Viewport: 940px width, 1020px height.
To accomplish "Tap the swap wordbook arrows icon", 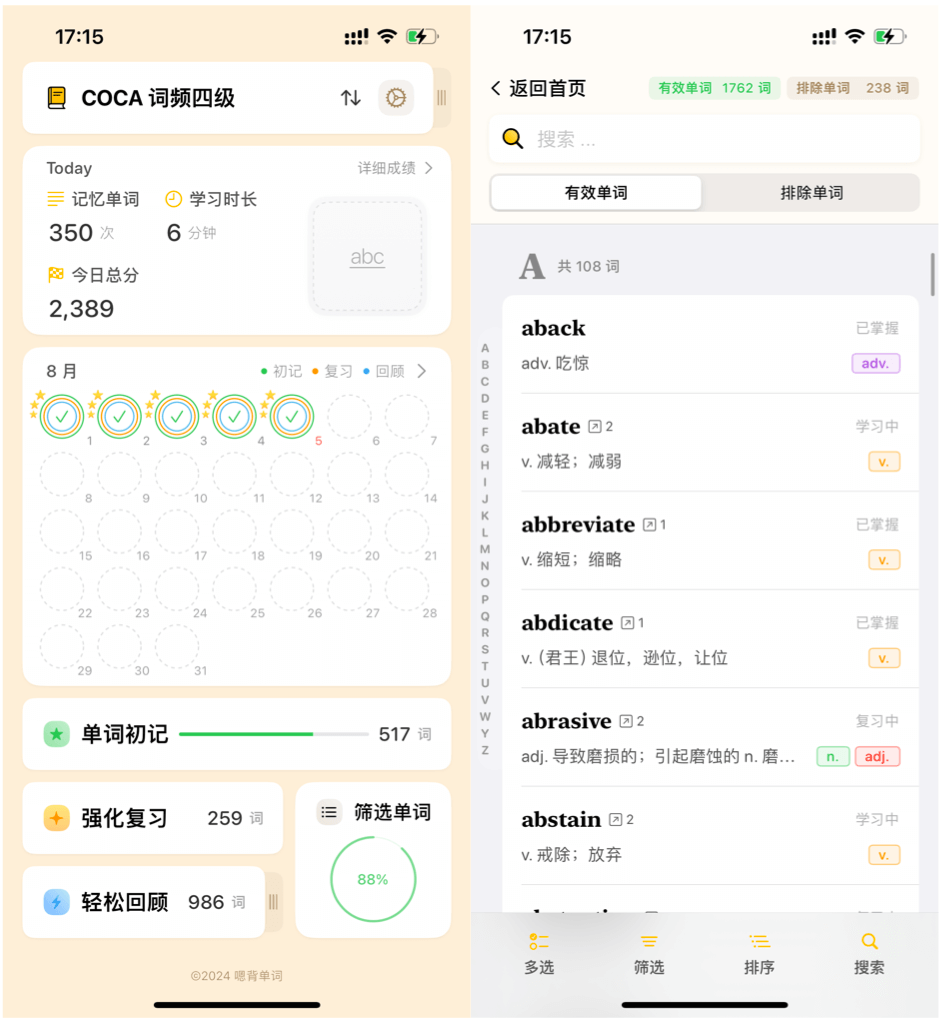I will pos(350,98).
